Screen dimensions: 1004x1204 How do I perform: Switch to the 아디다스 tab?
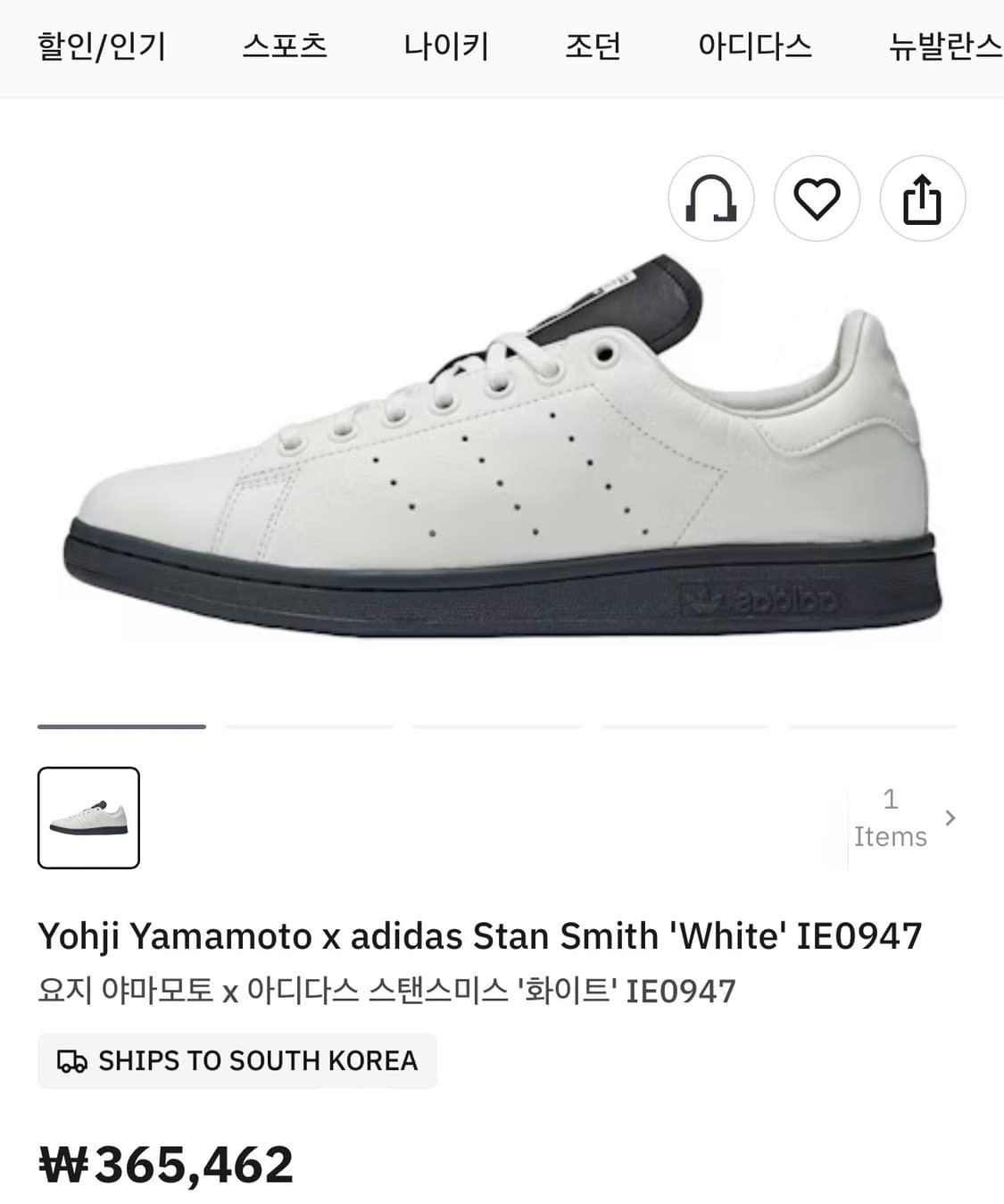(755, 47)
